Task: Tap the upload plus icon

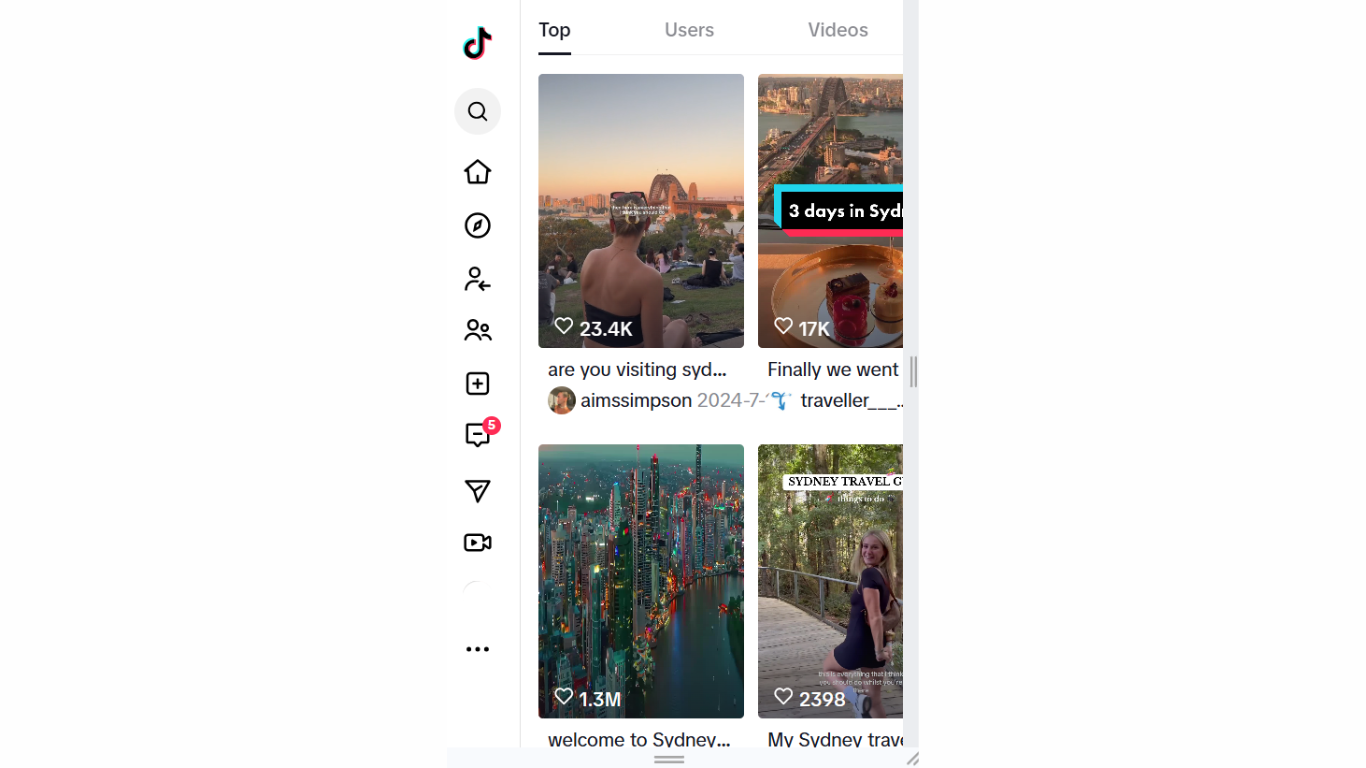Action: (x=477, y=384)
